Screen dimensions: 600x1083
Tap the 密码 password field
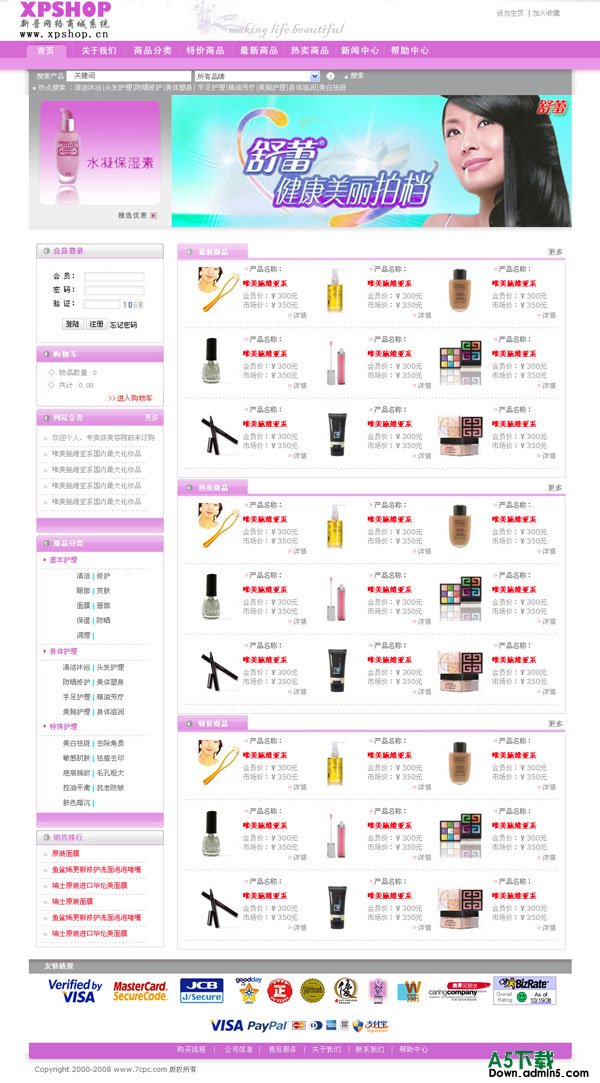(114, 290)
